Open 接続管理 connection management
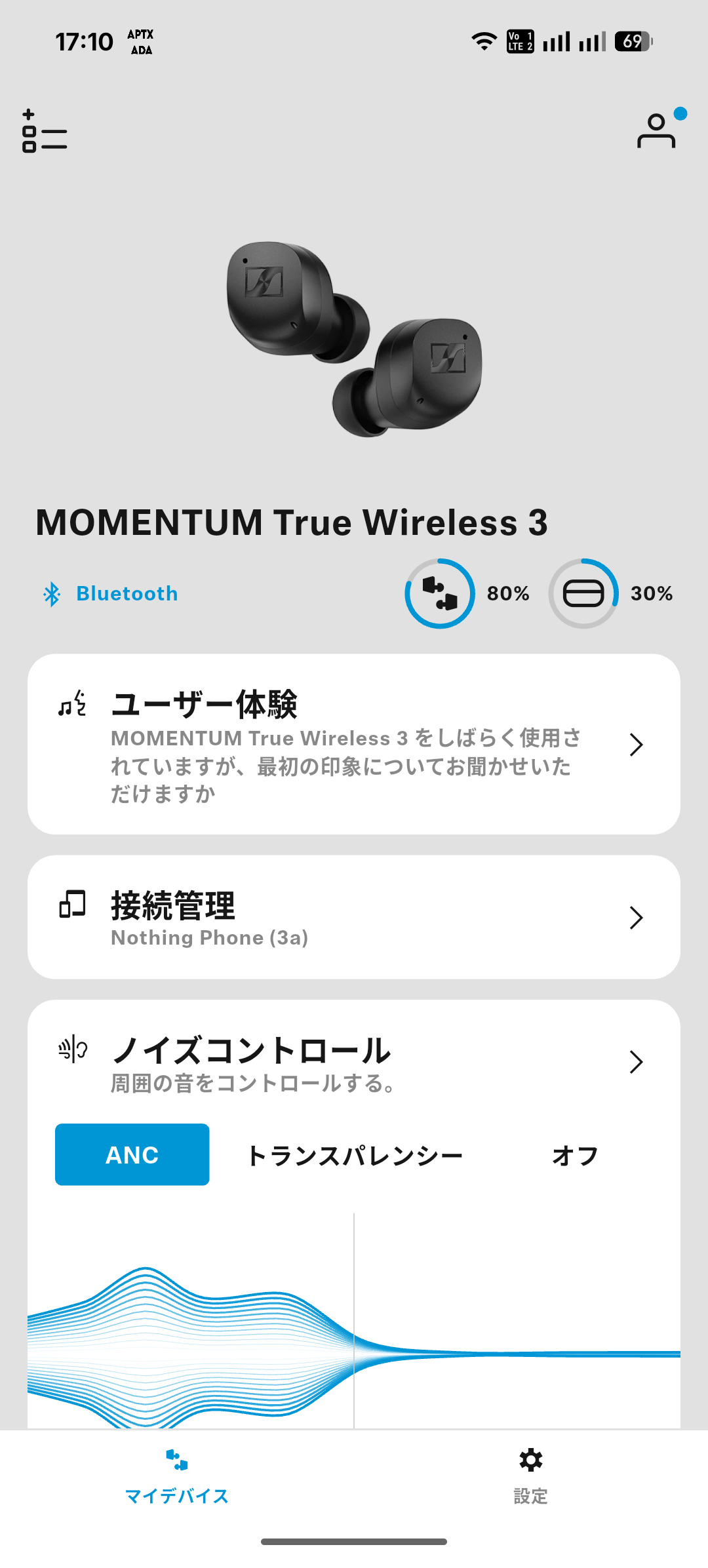The width and height of the screenshot is (708, 1568). pyautogui.click(x=354, y=918)
